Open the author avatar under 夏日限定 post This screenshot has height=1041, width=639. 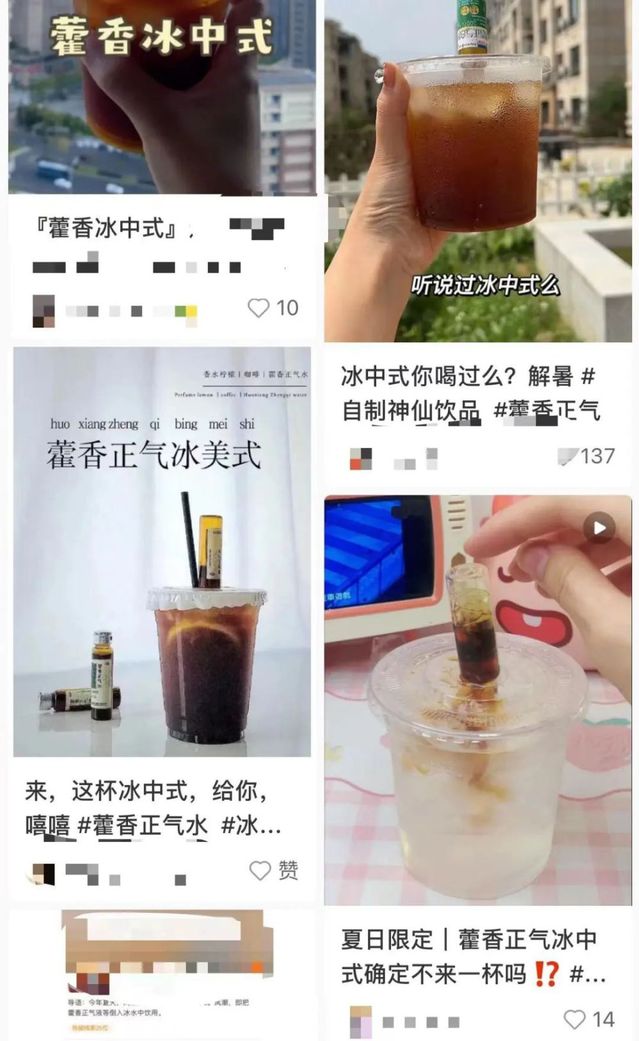point(361,1020)
